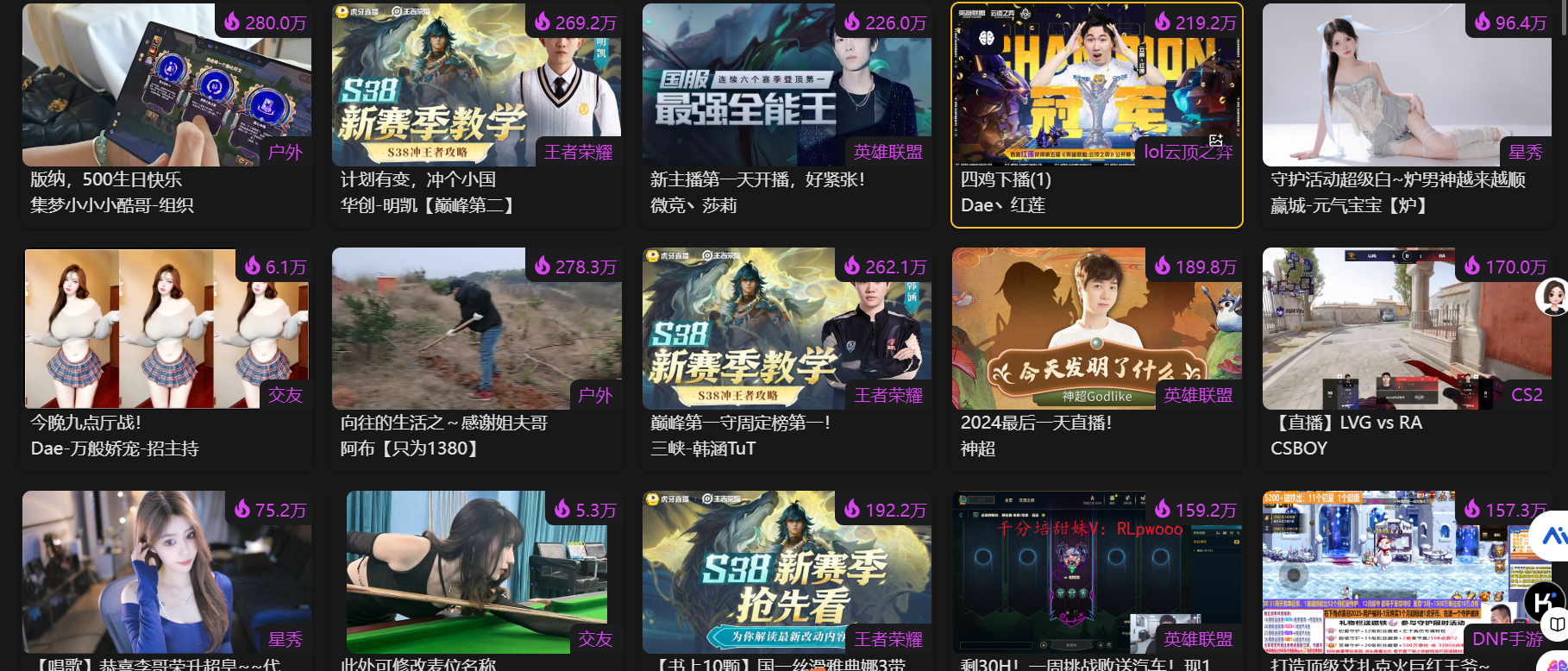The height and width of the screenshot is (671, 1568).
Task: Tap the CS2 category tag on CSBOY card
Action: coord(1526,395)
